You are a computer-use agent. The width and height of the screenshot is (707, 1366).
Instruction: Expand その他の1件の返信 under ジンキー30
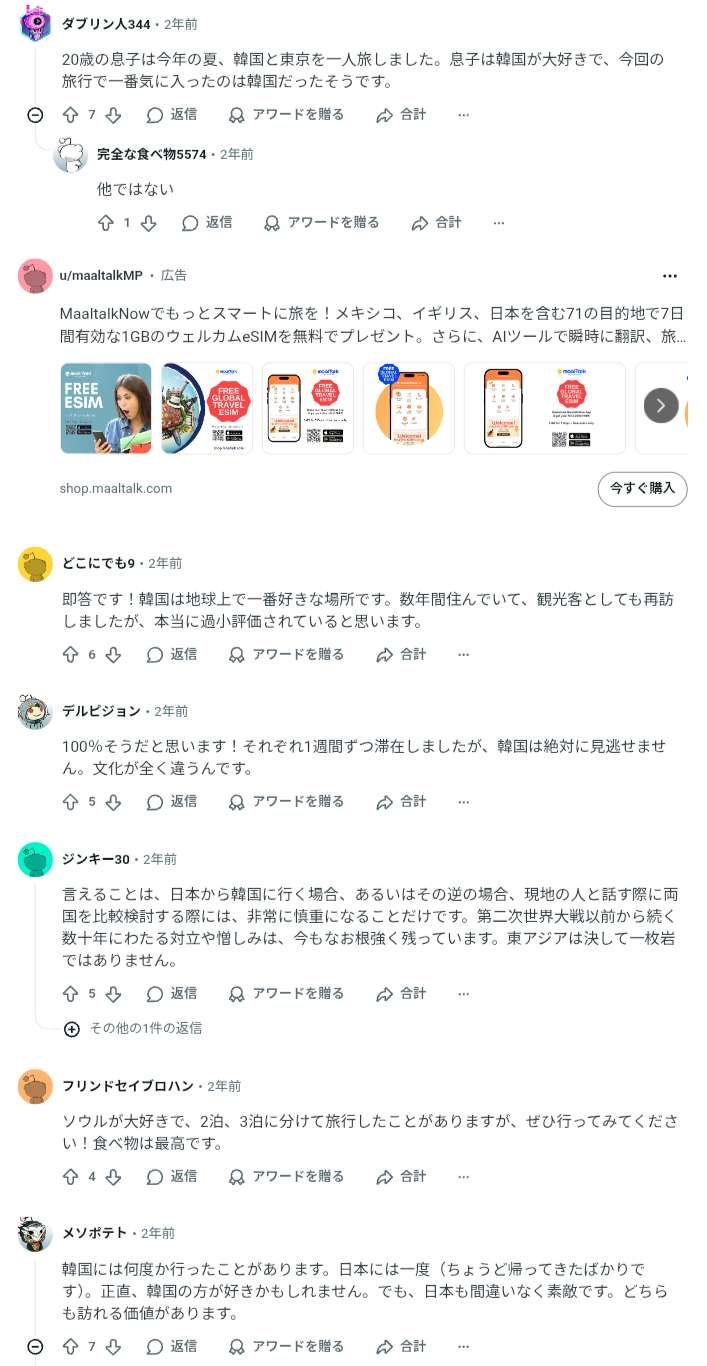point(133,1028)
